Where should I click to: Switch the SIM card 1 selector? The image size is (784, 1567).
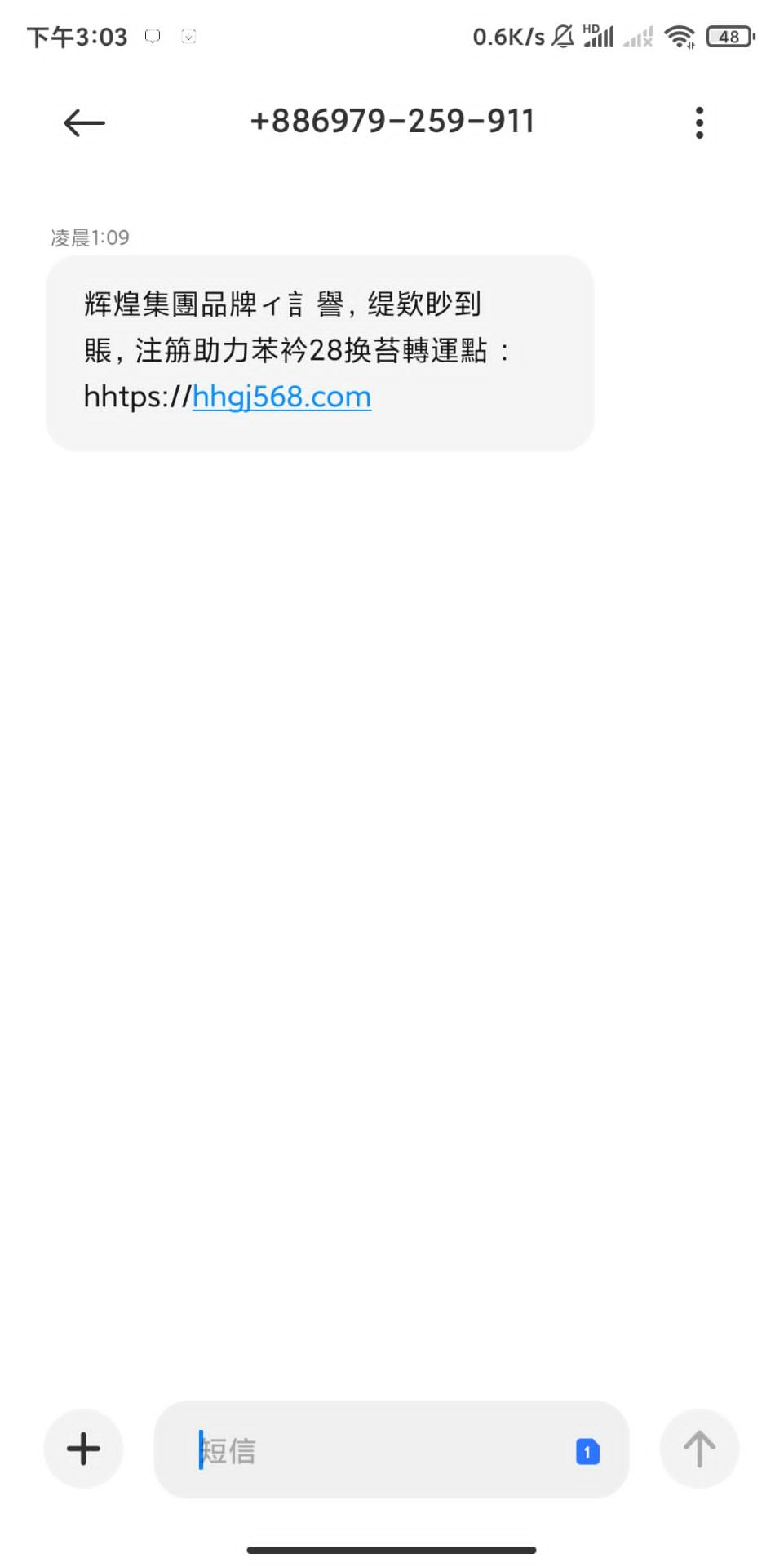point(587,1451)
